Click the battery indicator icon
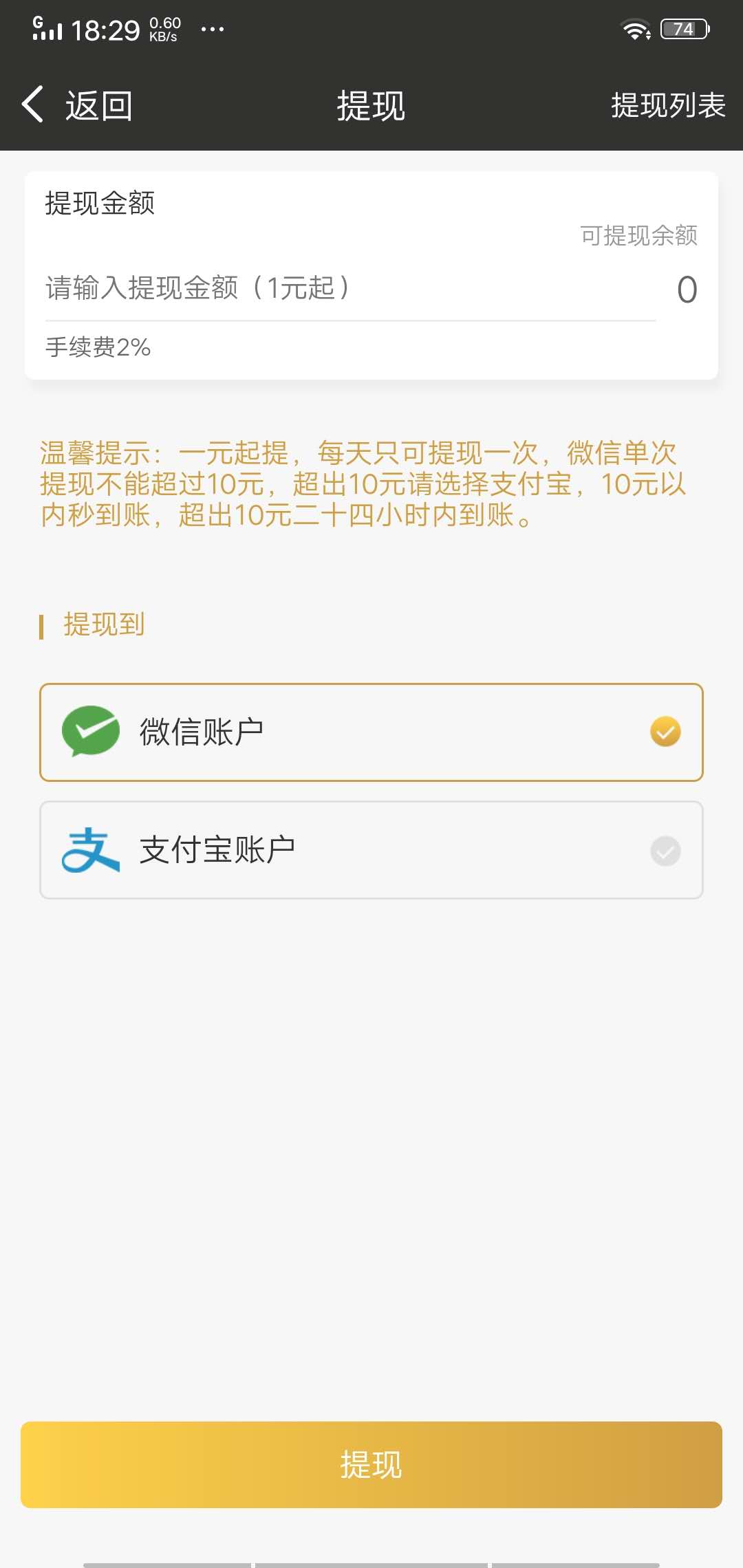The height and width of the screenshot is (1568, 743). (684, 29)
